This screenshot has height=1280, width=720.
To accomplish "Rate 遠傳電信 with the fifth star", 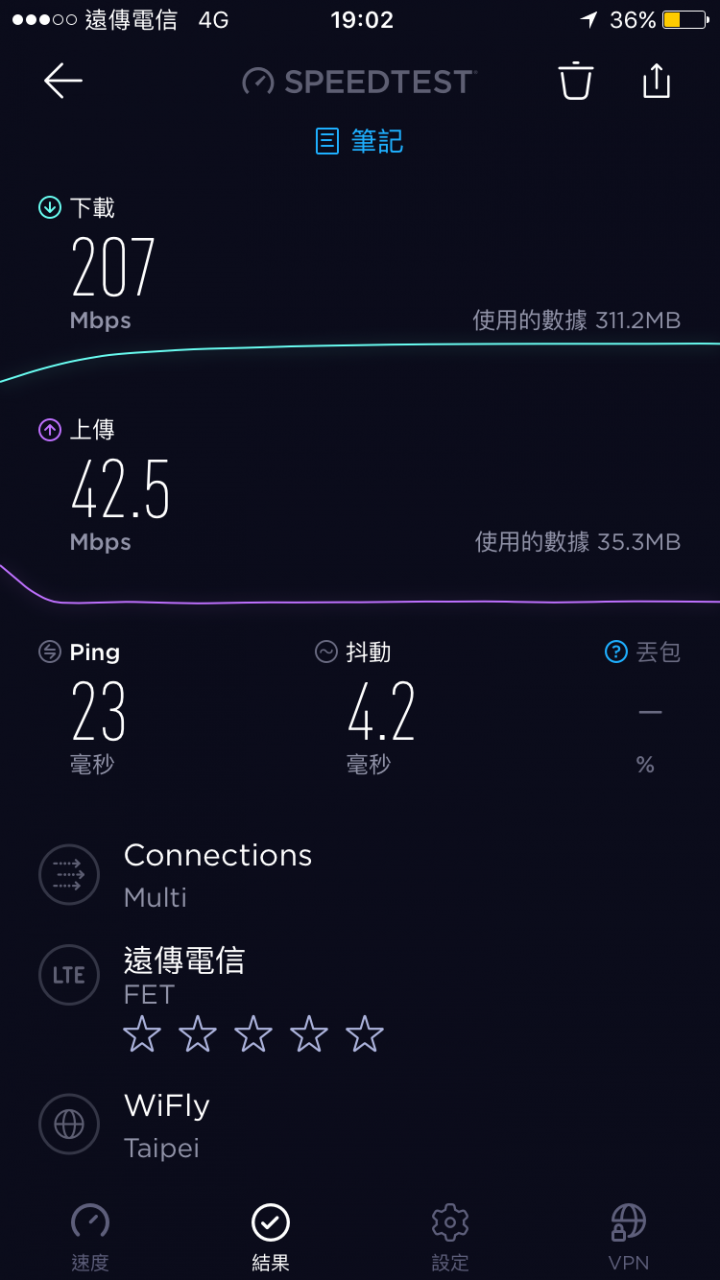I will 365,1034.
